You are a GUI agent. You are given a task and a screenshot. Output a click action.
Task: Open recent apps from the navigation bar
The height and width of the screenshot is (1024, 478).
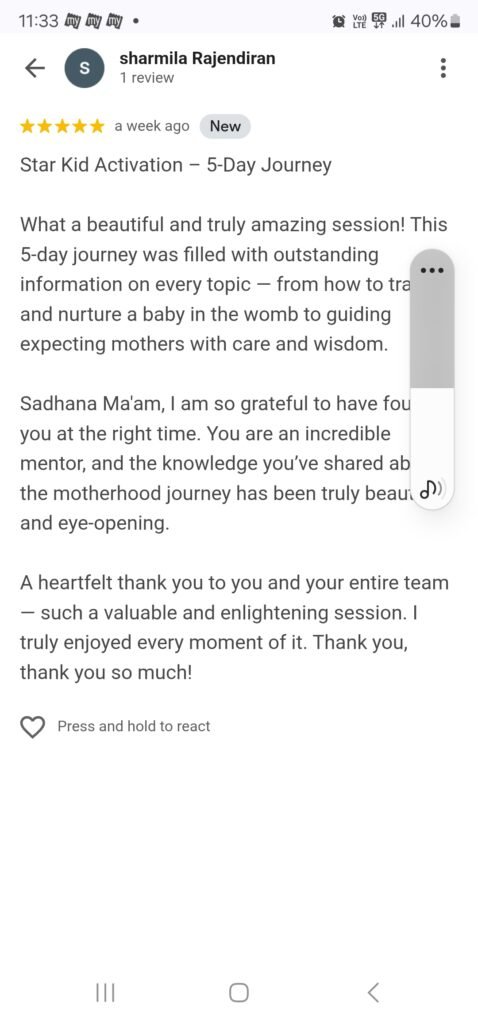click(105, 993)
